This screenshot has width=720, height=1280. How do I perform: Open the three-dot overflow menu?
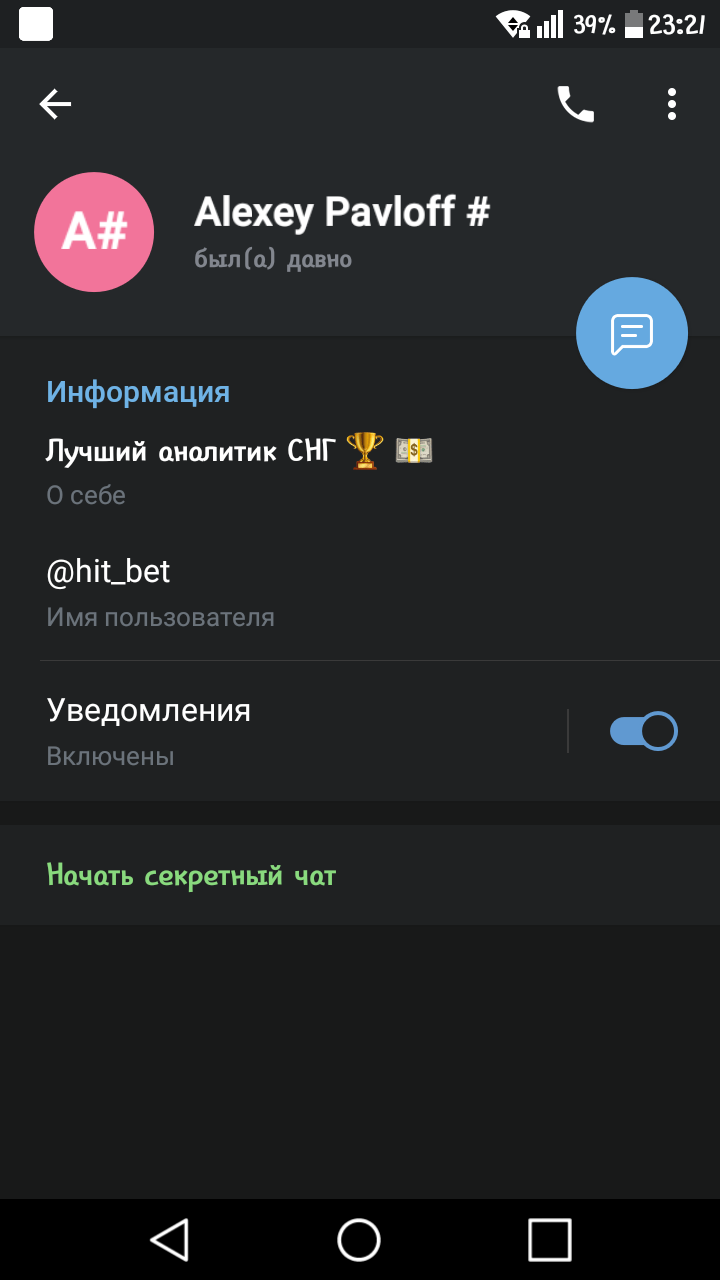coord(672,104)
